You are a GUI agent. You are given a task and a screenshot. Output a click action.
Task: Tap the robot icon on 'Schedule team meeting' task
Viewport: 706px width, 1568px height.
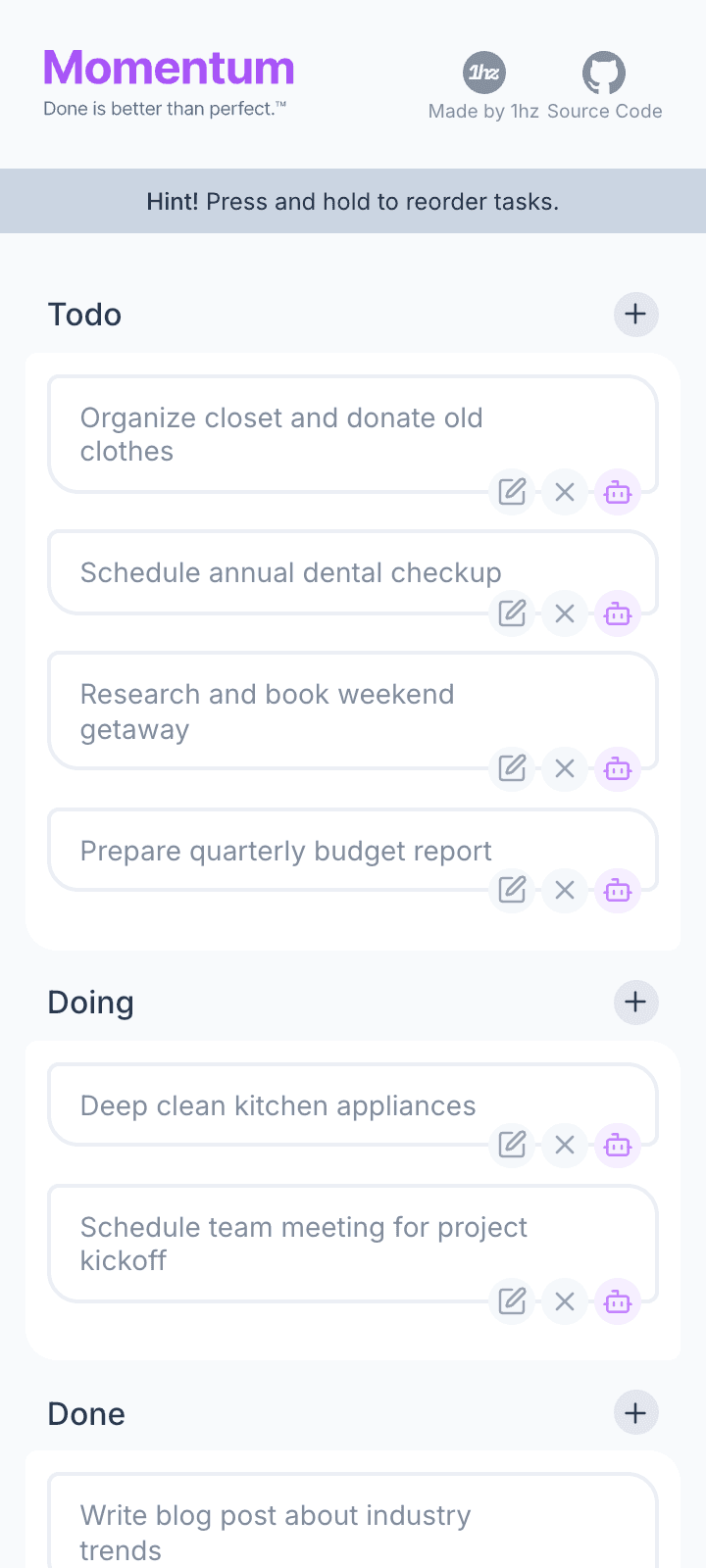pyautogui.click(x=618, y=1301)
